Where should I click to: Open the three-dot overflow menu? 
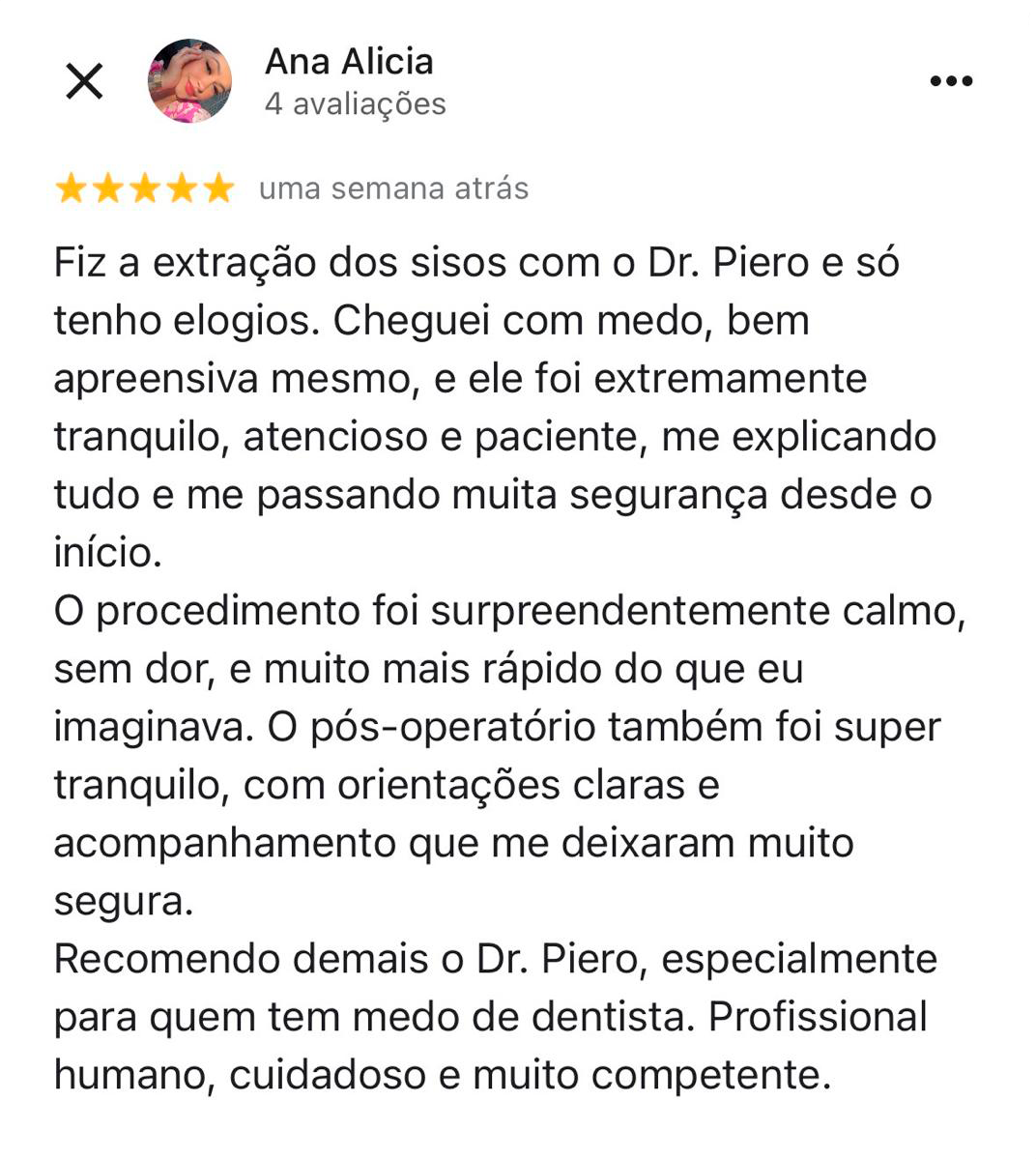pos(952,80)
